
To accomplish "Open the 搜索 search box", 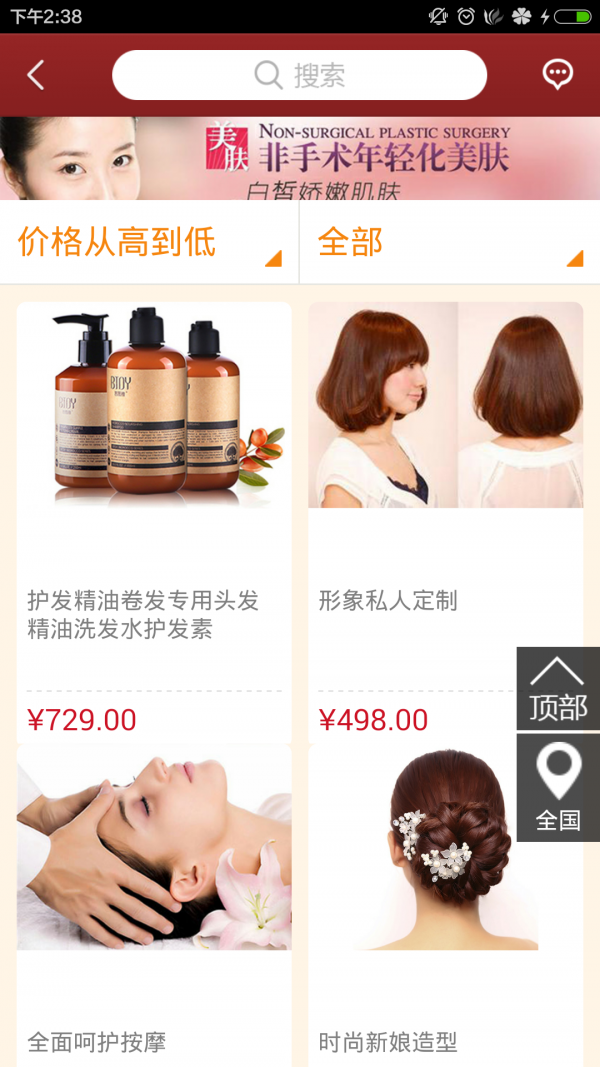I will [x=299, y=75].
